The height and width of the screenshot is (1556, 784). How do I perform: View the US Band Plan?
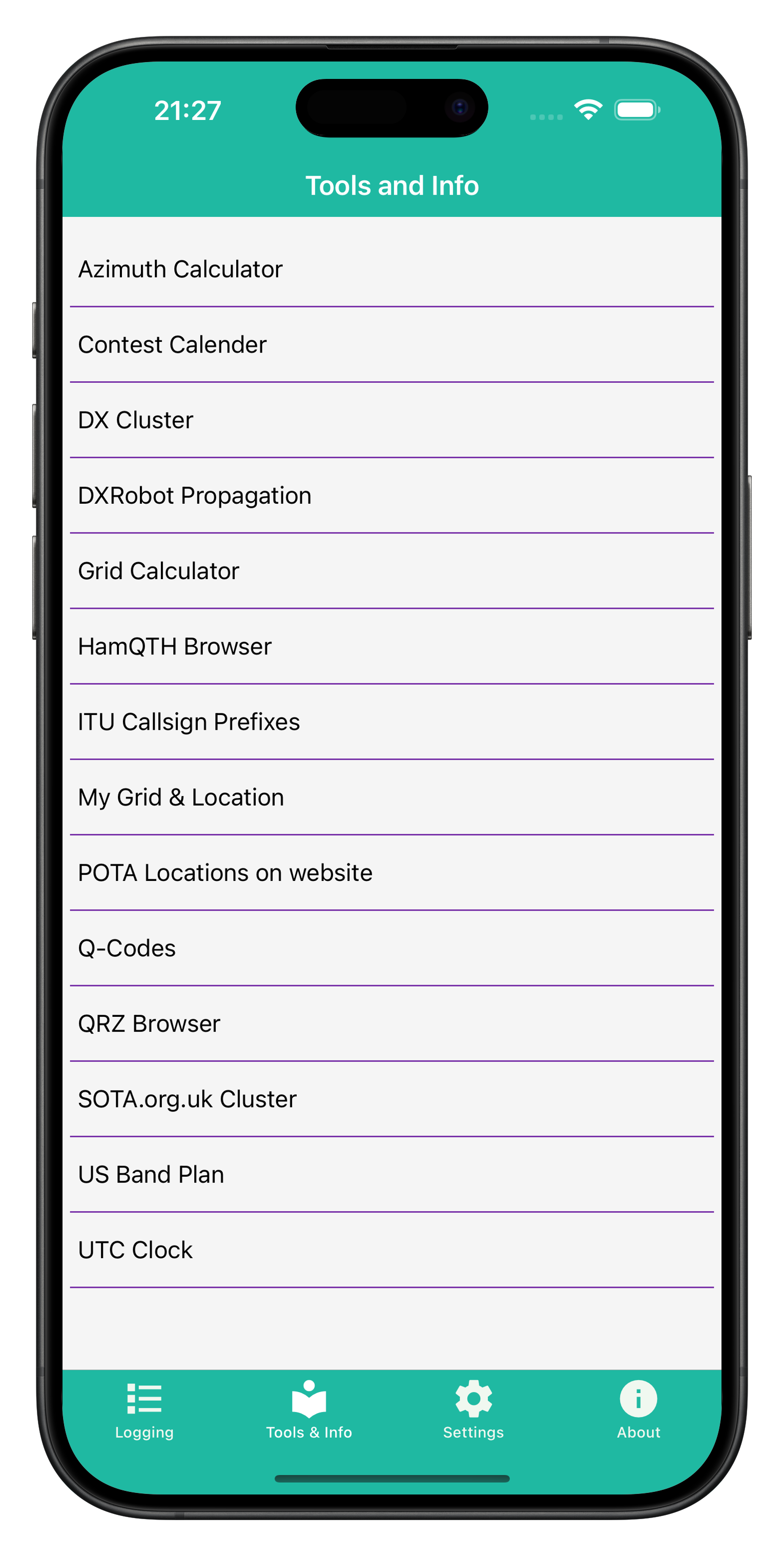[x=151, y=1176]
